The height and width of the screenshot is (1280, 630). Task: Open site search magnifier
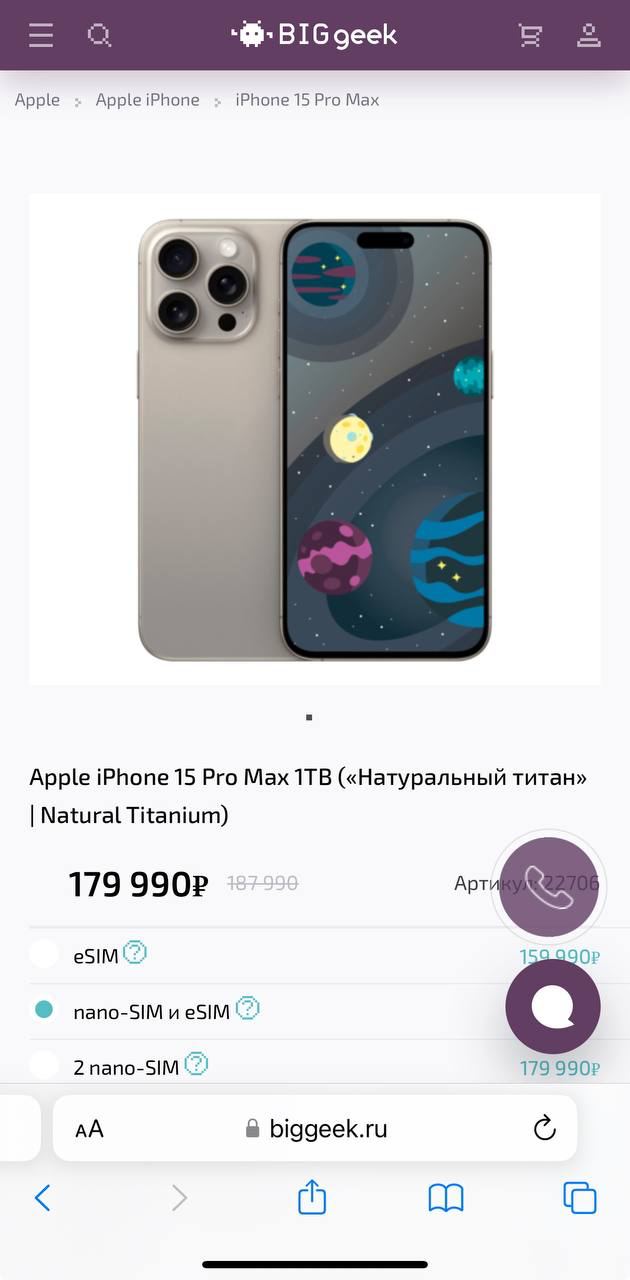99,35
